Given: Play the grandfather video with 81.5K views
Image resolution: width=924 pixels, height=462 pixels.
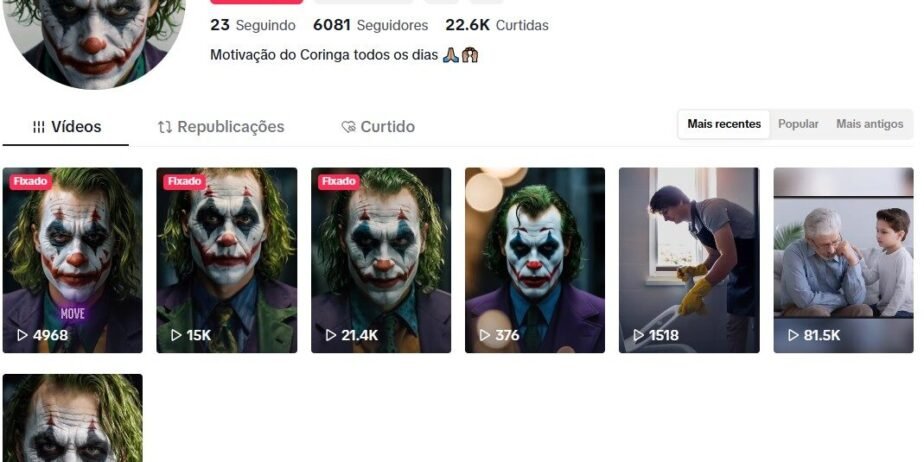Looking at the screenshot, I should [843, 260].
